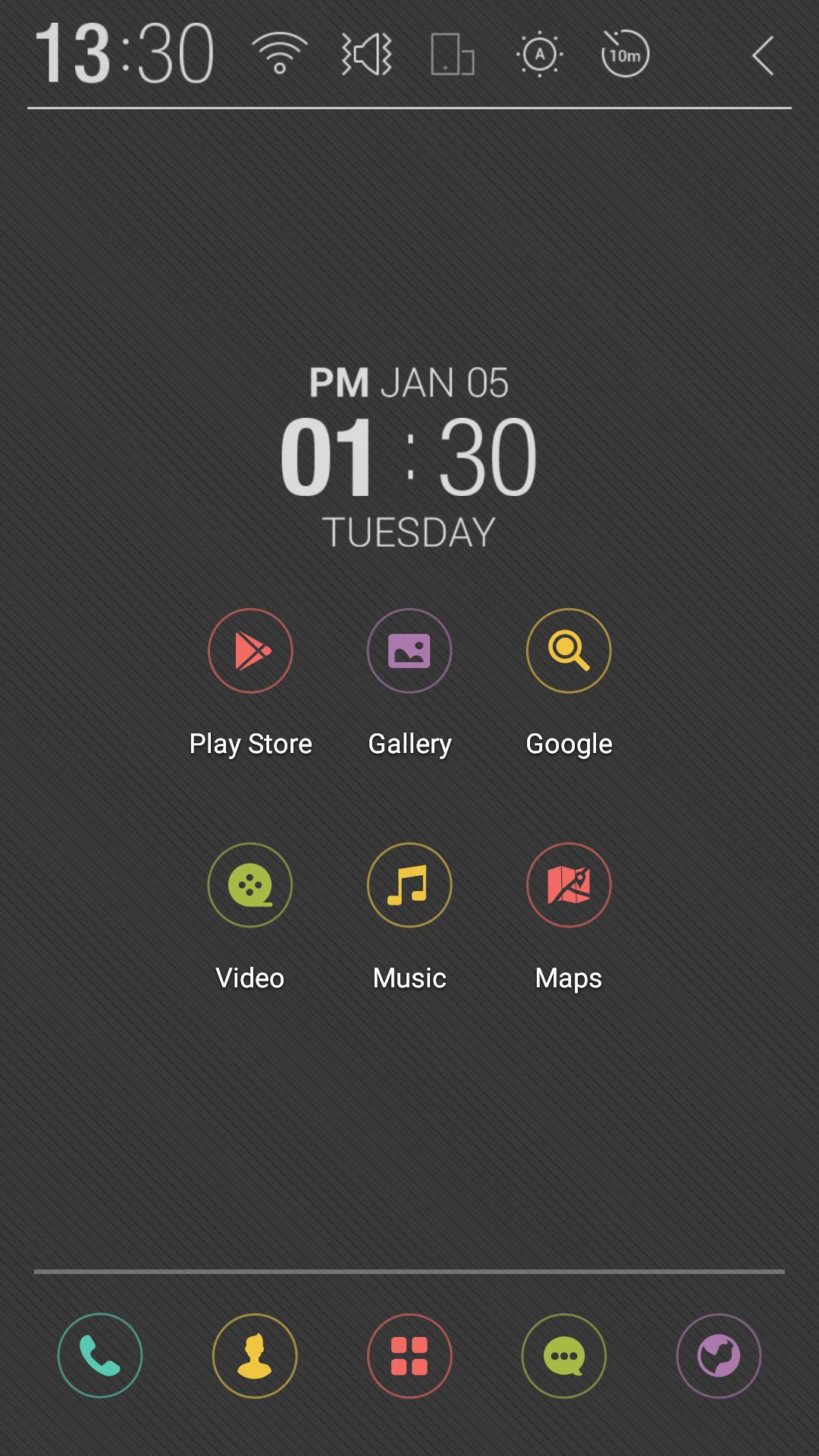
Task: Launch the Video app
Action: pos(250,885)
